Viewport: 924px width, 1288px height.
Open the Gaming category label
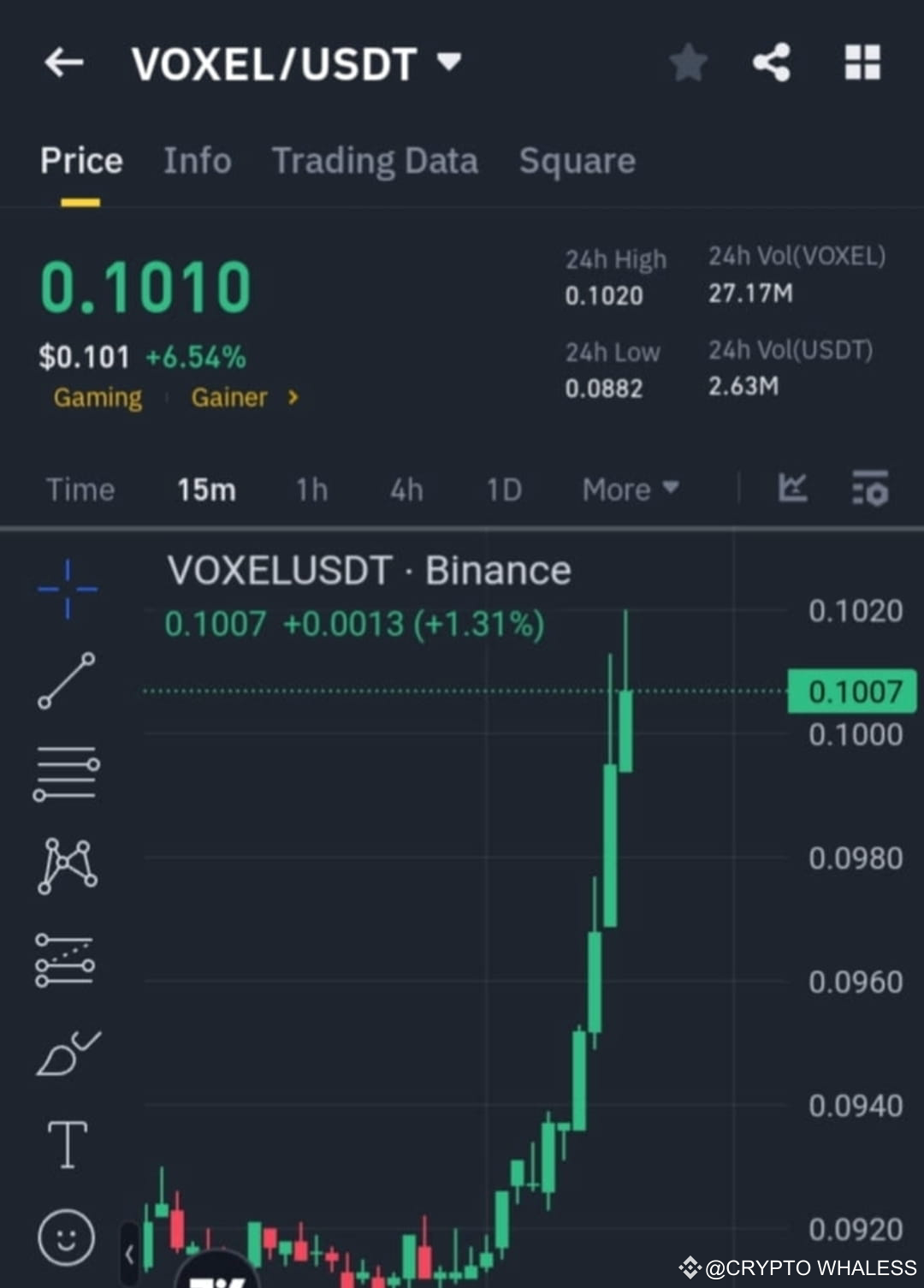tap(97, 397)
